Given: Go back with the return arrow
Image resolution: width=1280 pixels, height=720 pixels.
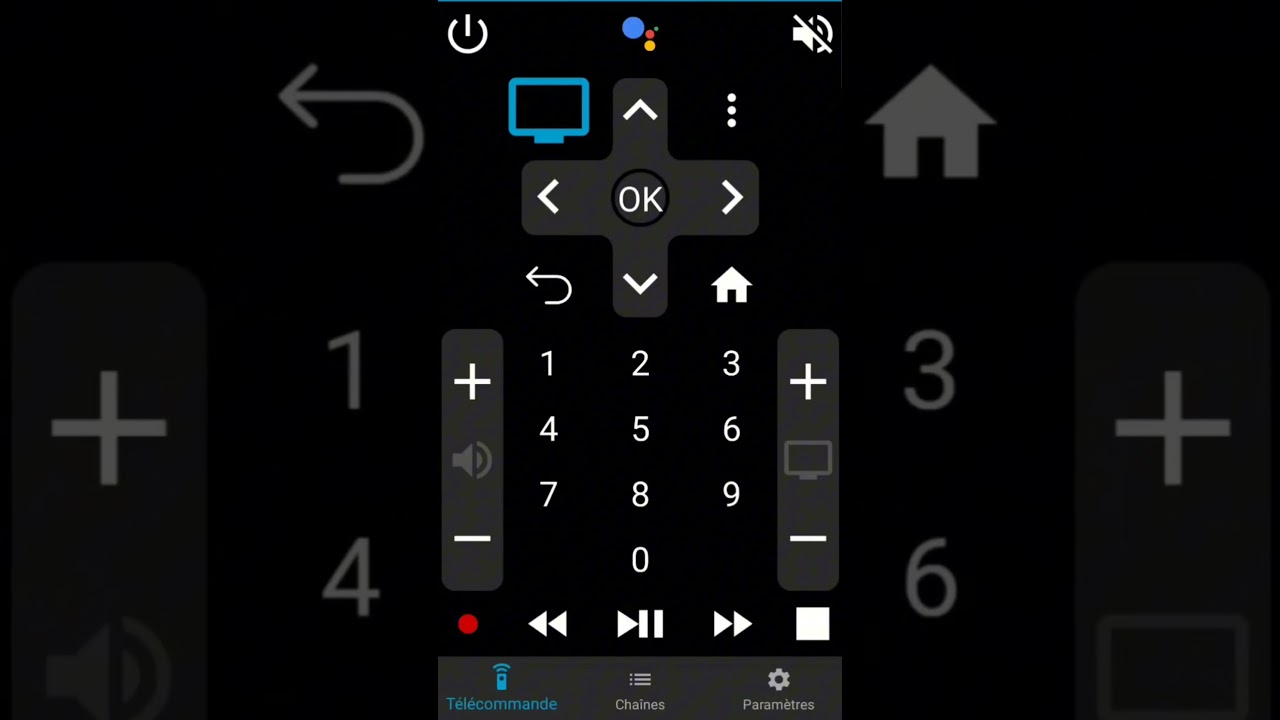Looking at the screenshot, I should click(549, 286).
